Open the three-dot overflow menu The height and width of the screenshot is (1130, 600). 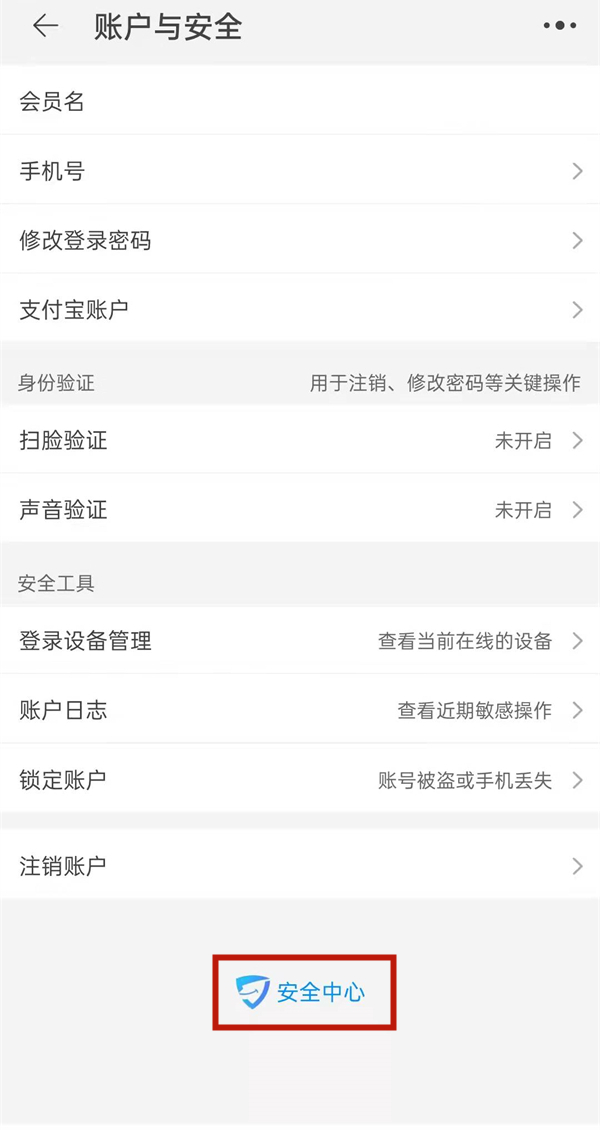tap(560, 27)
